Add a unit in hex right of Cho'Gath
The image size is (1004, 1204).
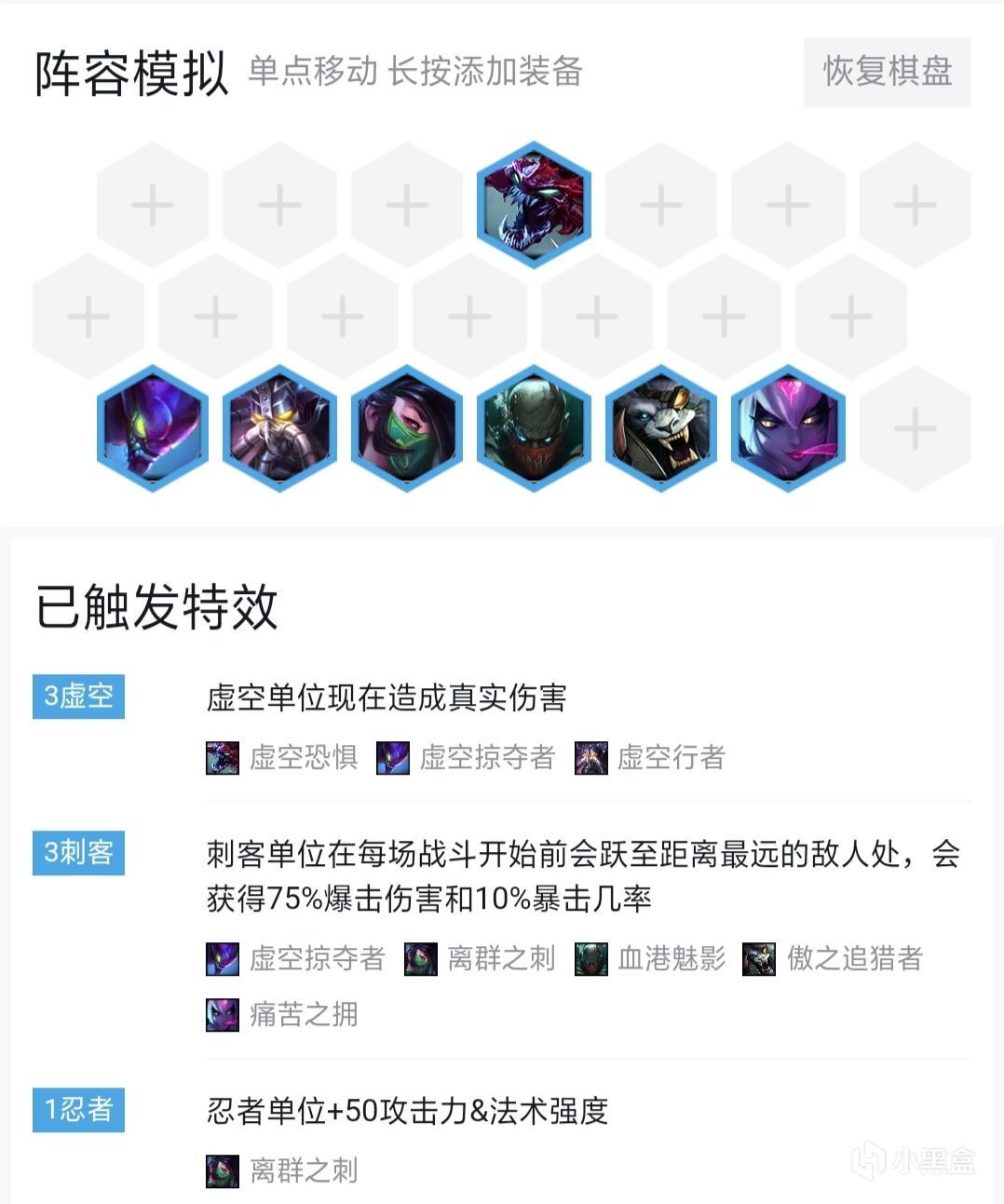click(x=661, y=205)
